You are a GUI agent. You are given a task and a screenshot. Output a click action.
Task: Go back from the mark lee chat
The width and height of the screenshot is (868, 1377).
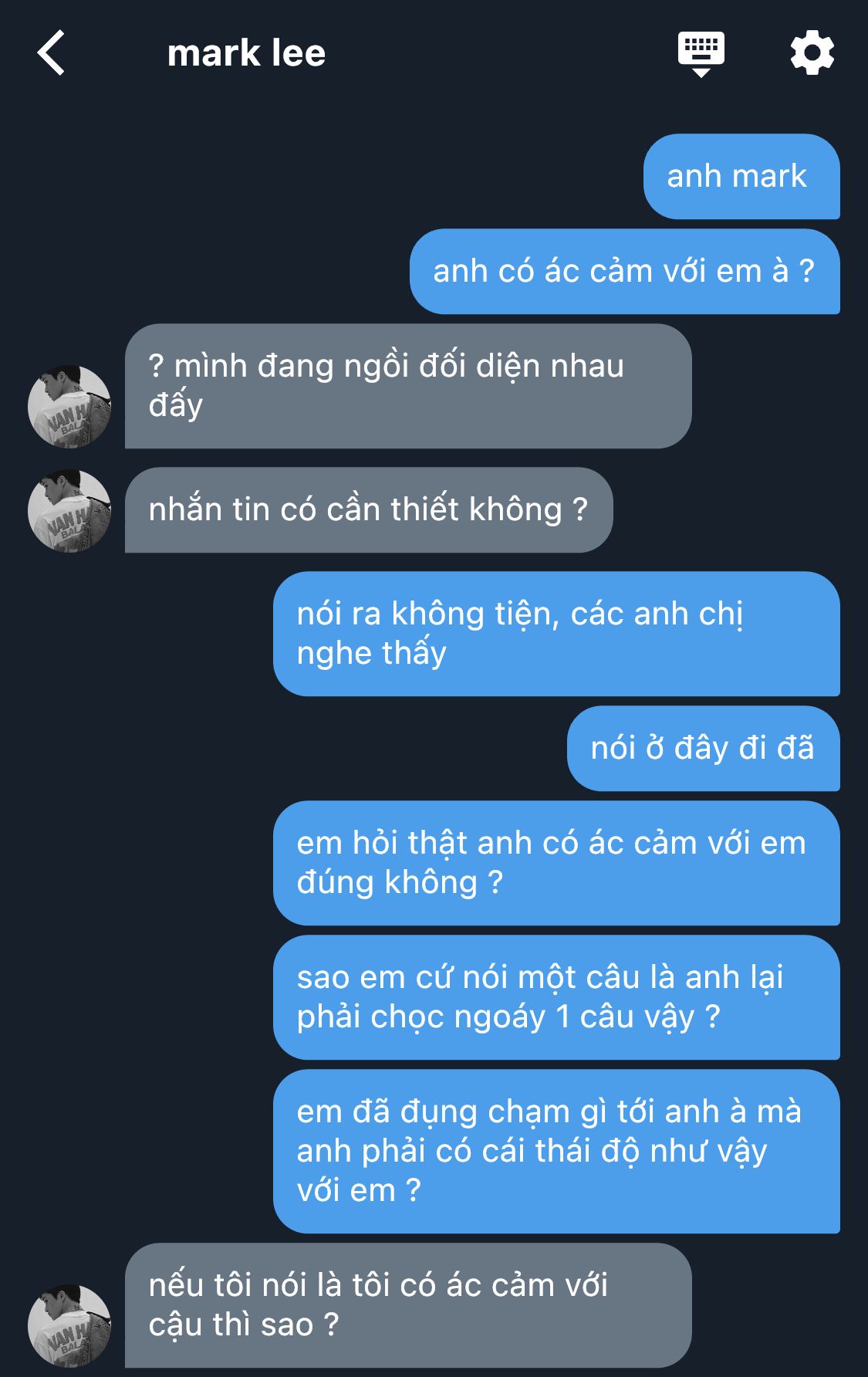point(51,53)
